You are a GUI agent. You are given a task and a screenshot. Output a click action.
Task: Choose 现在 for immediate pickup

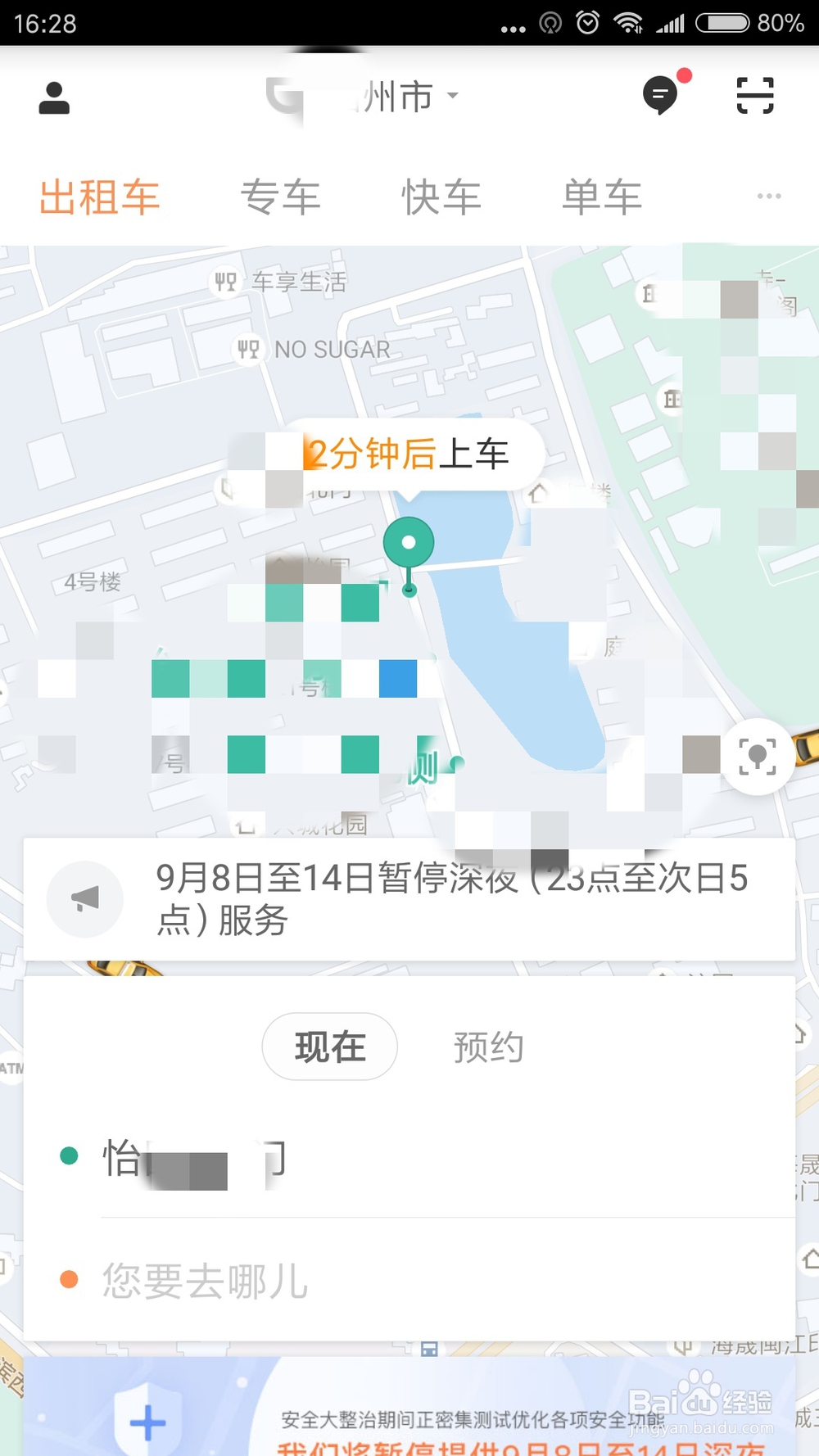[330, 1047]
